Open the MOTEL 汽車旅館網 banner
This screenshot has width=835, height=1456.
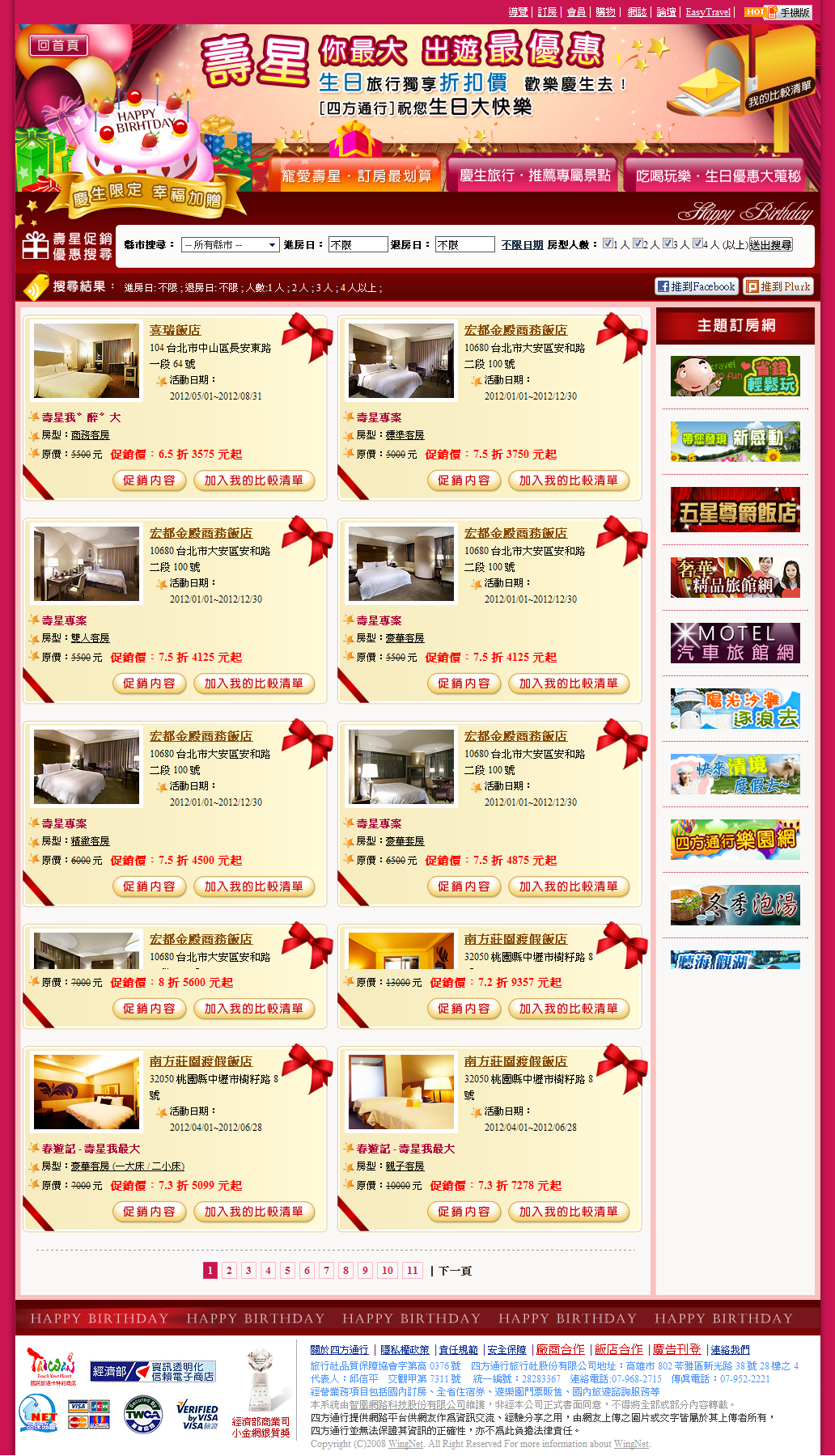click(735, 643)
